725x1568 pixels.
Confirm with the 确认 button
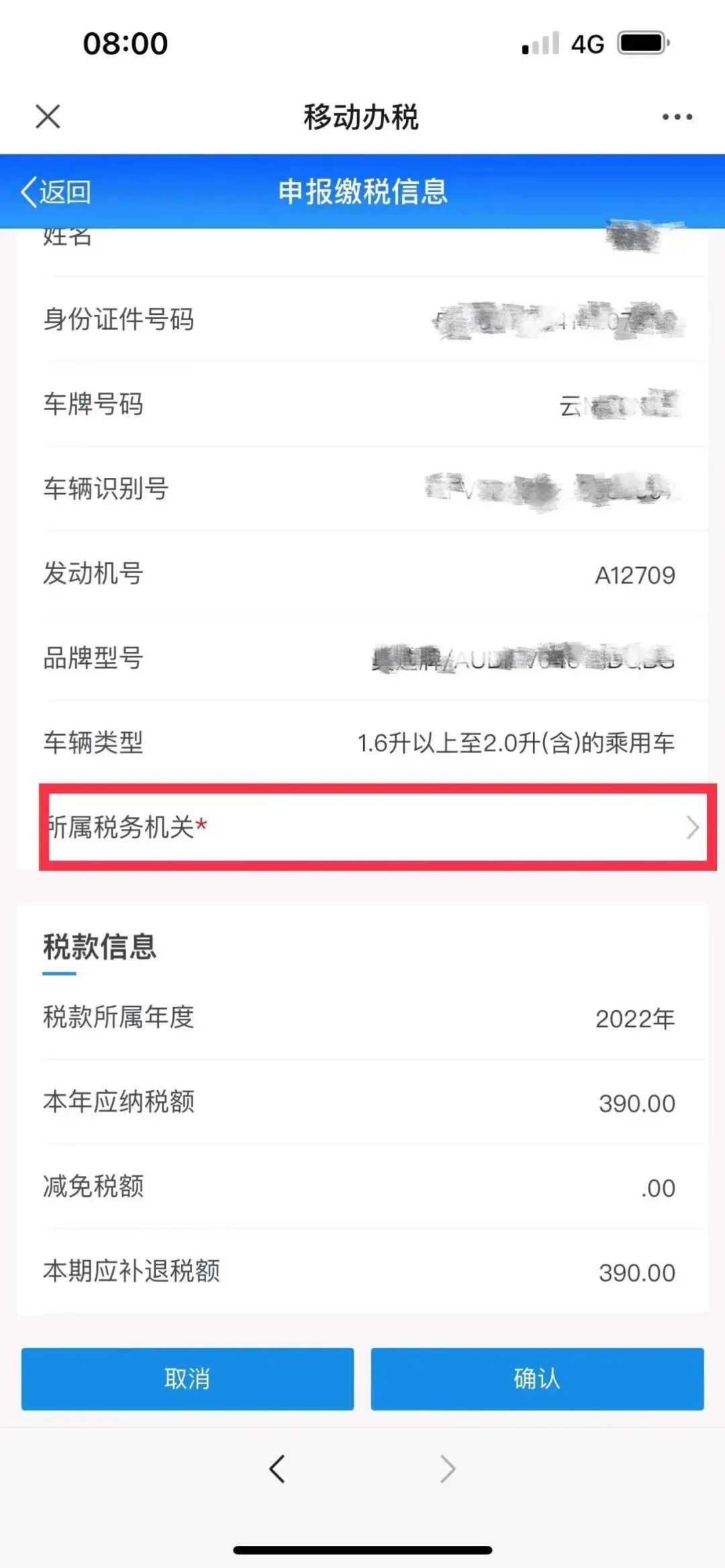[x=537, y=1379]
